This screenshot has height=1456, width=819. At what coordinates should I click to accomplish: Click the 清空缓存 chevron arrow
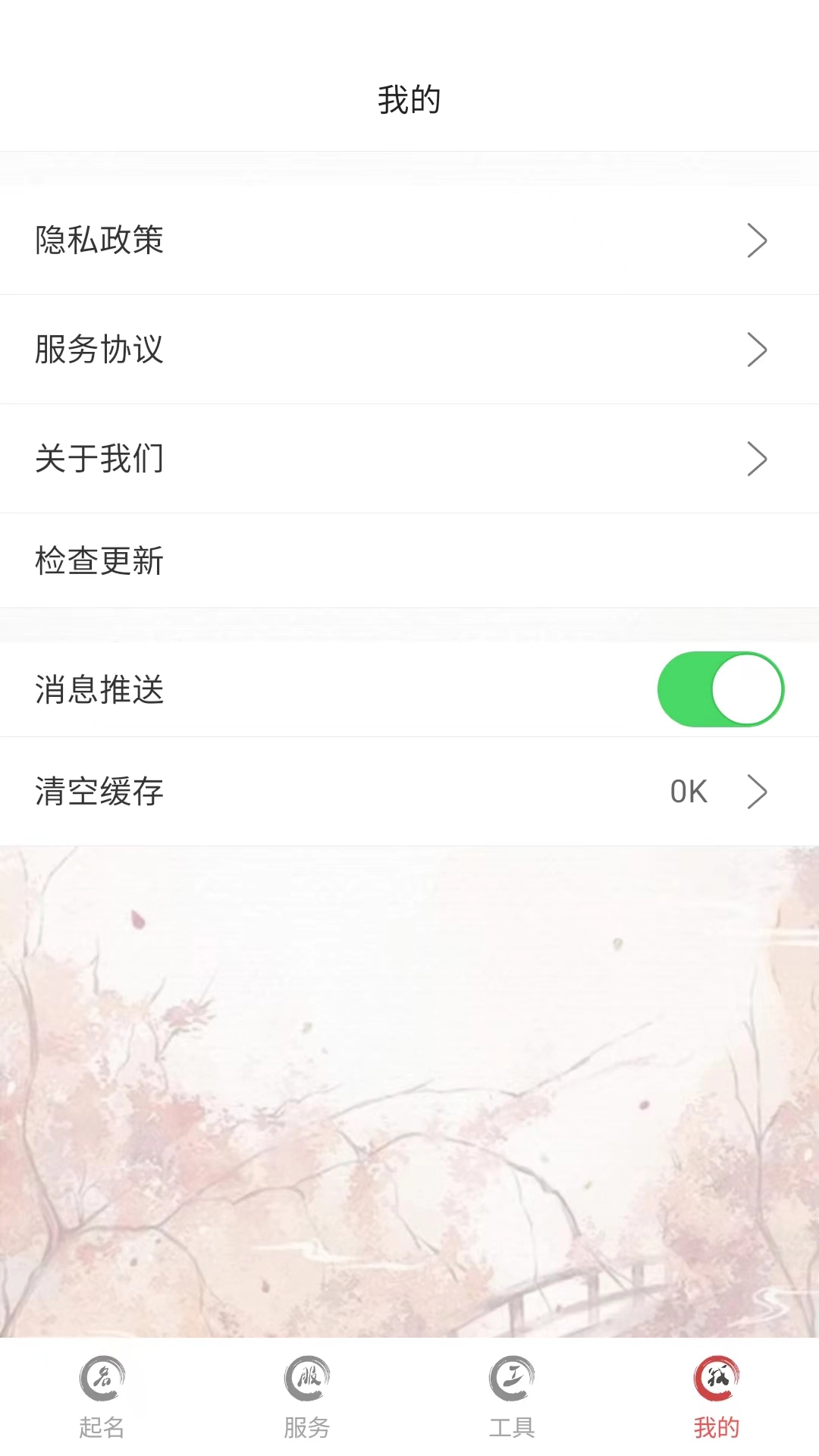click(x=758, y=791)
